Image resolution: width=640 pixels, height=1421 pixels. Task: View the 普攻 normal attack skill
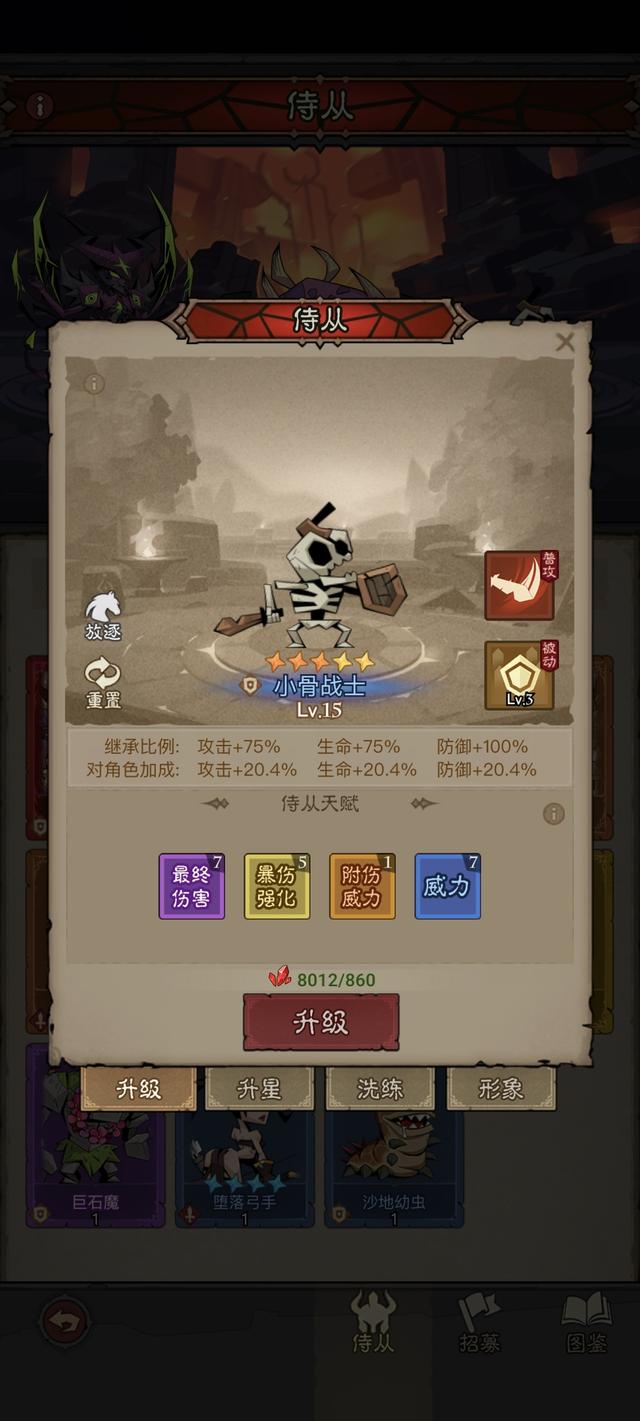(520, 585)
